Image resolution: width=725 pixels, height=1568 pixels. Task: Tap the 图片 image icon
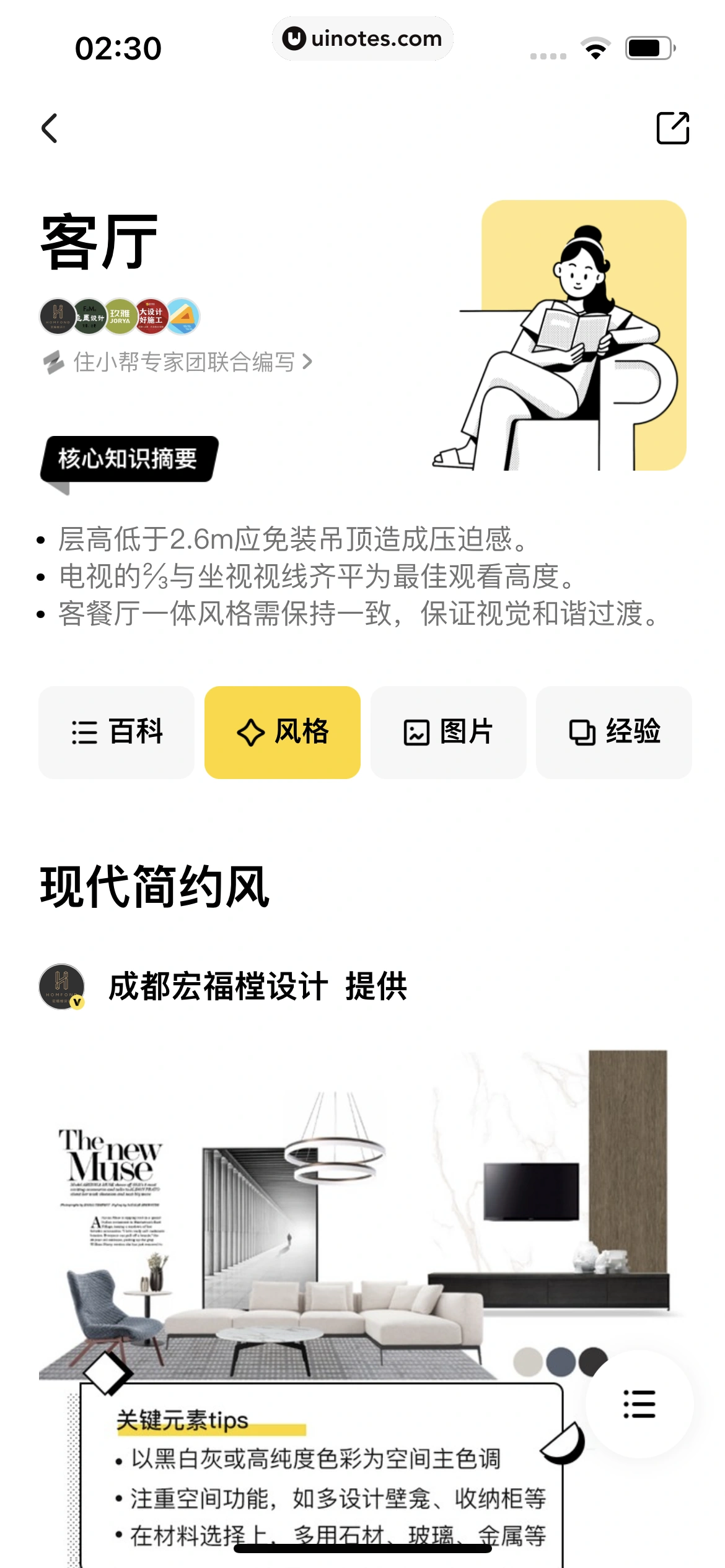click(x=417, y=733)
